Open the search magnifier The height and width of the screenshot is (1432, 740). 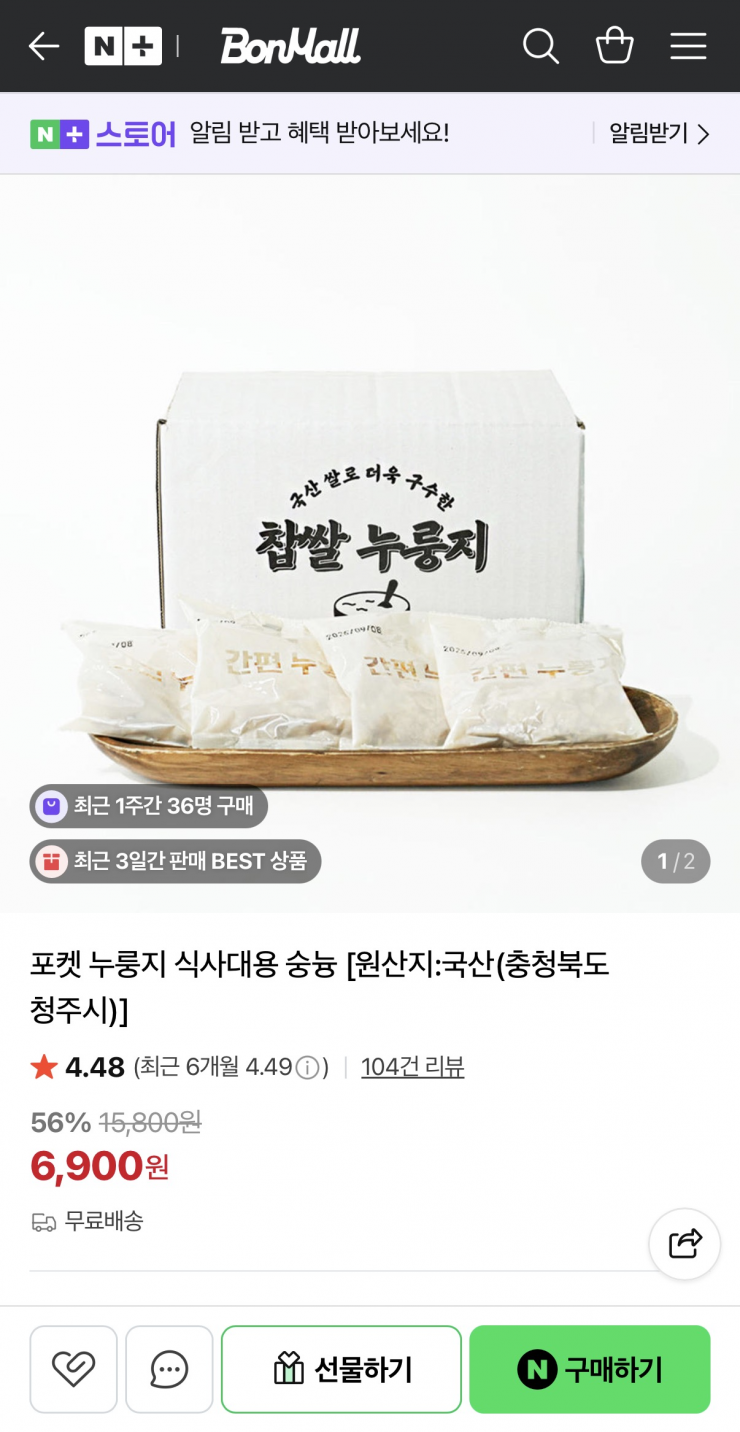(541, 46)
